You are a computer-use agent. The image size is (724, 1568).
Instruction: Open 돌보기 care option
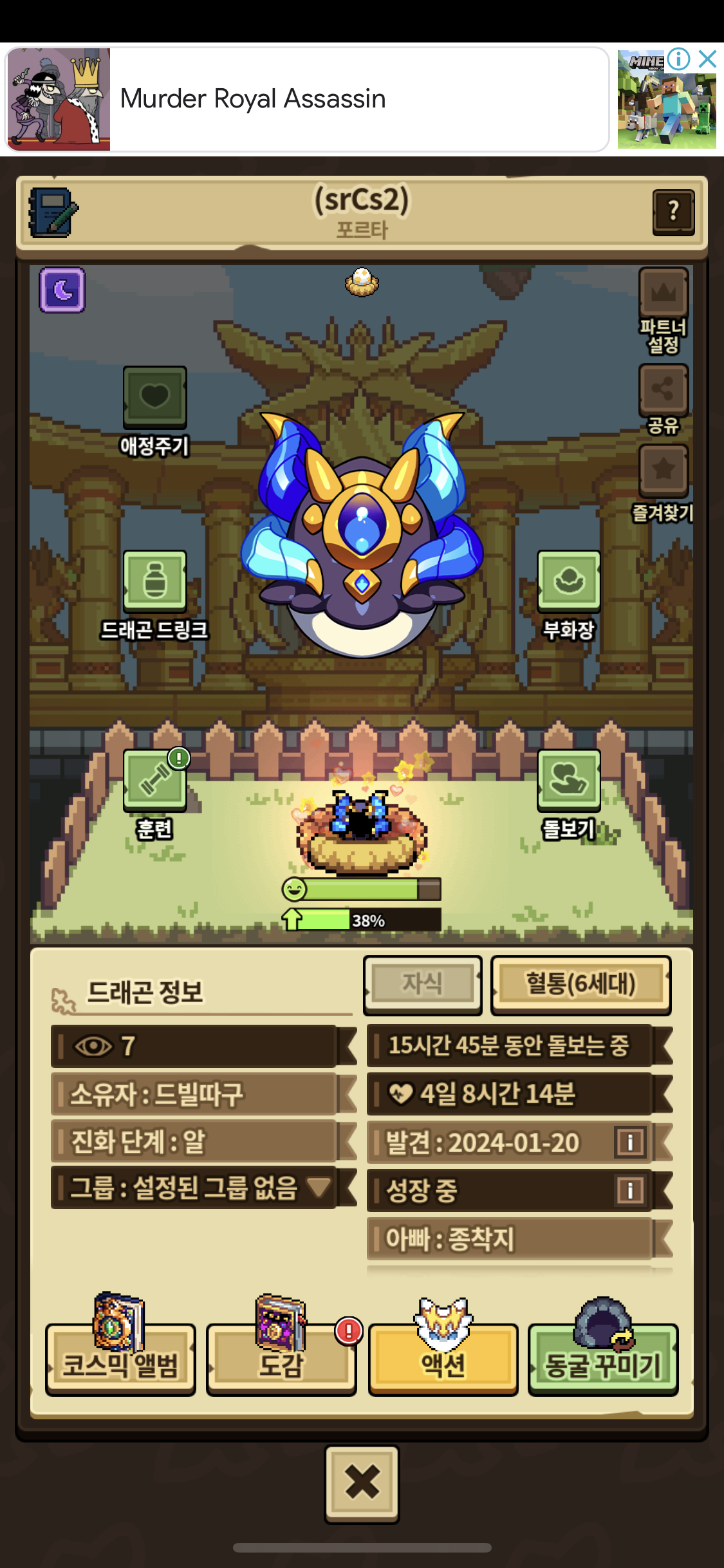[569, 780]
